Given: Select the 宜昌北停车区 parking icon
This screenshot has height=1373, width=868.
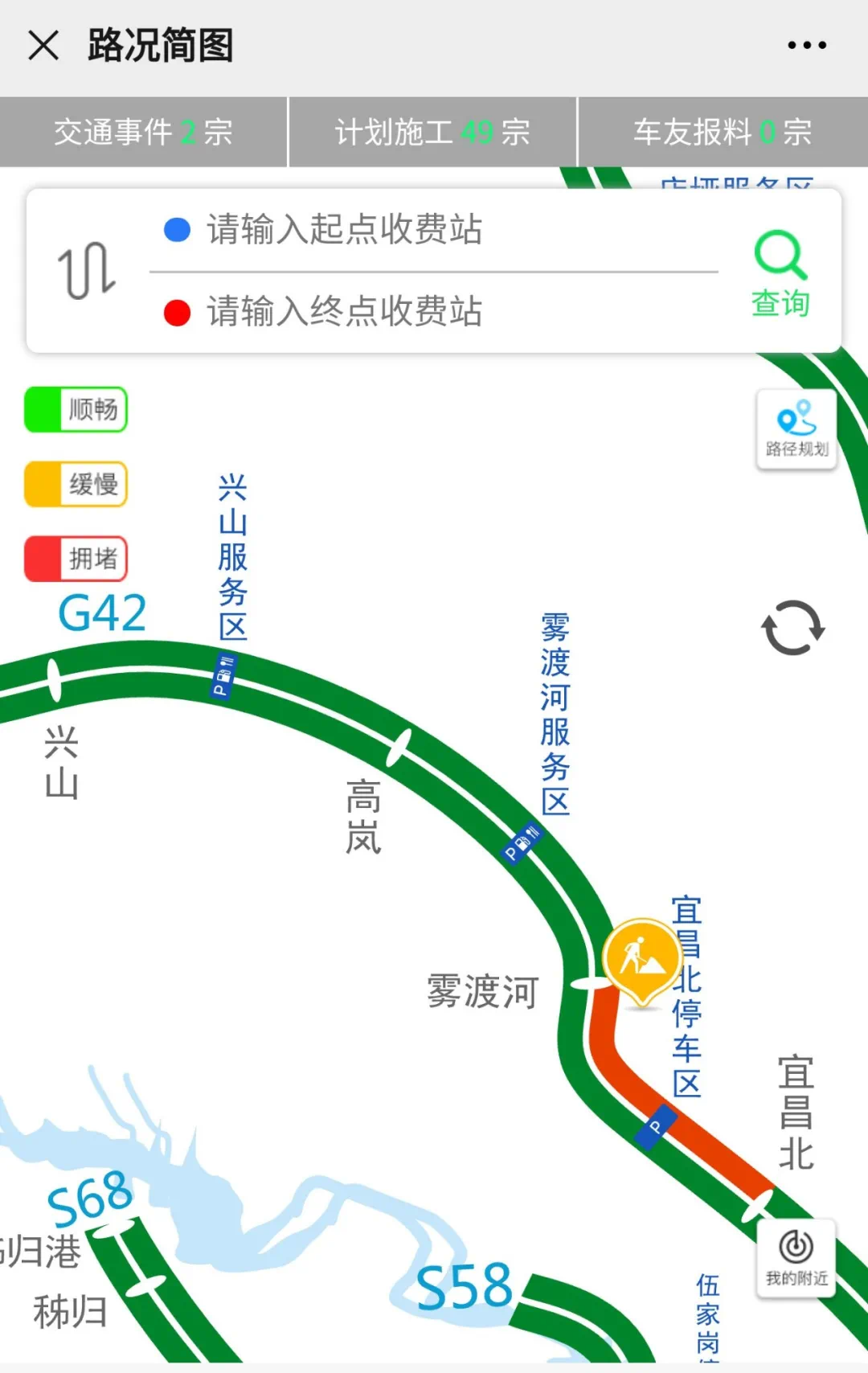Looking at the screenshot, I should click(x=655, y=1127).
